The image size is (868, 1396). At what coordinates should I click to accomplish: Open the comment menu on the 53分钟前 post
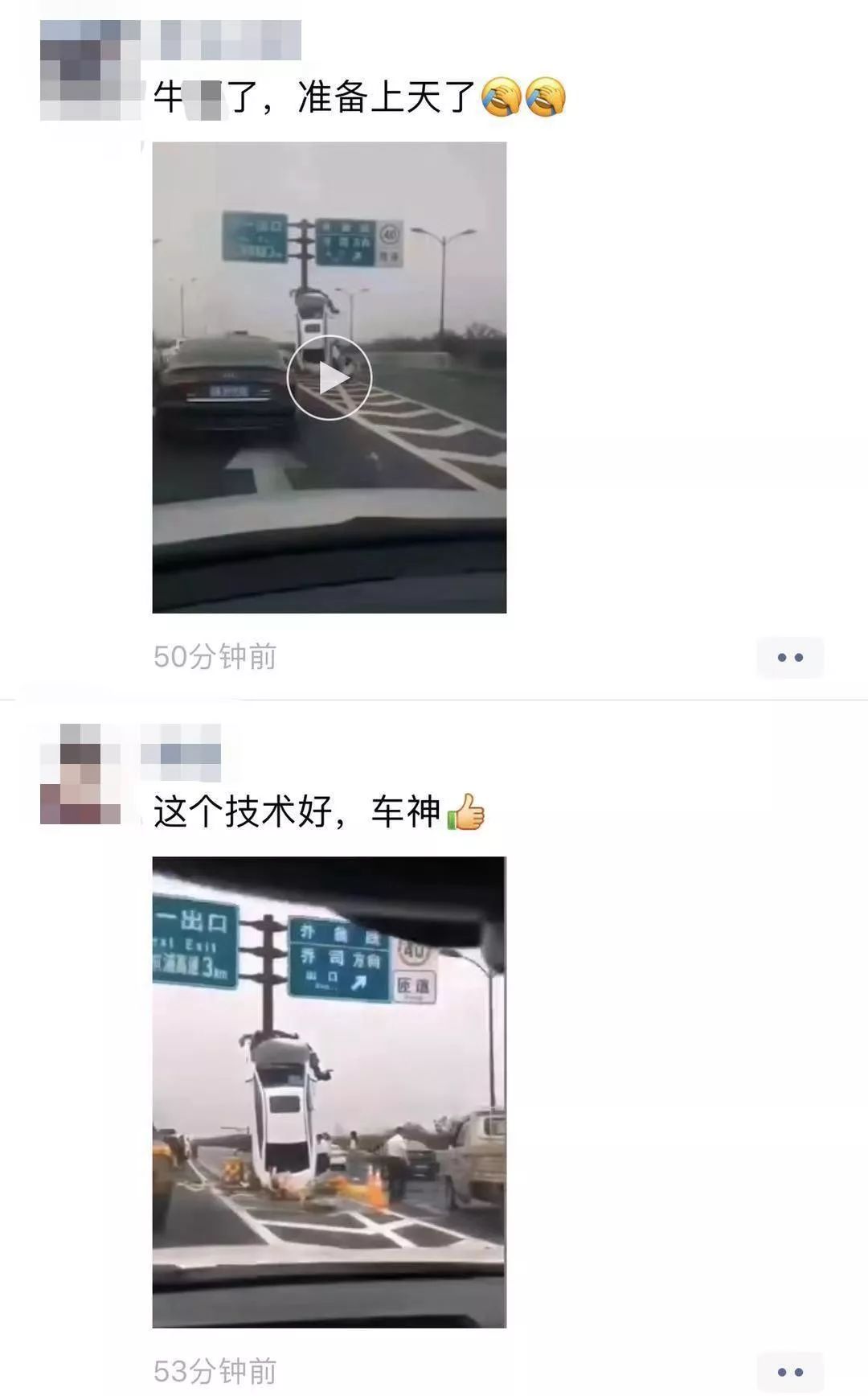[790, 1372]
